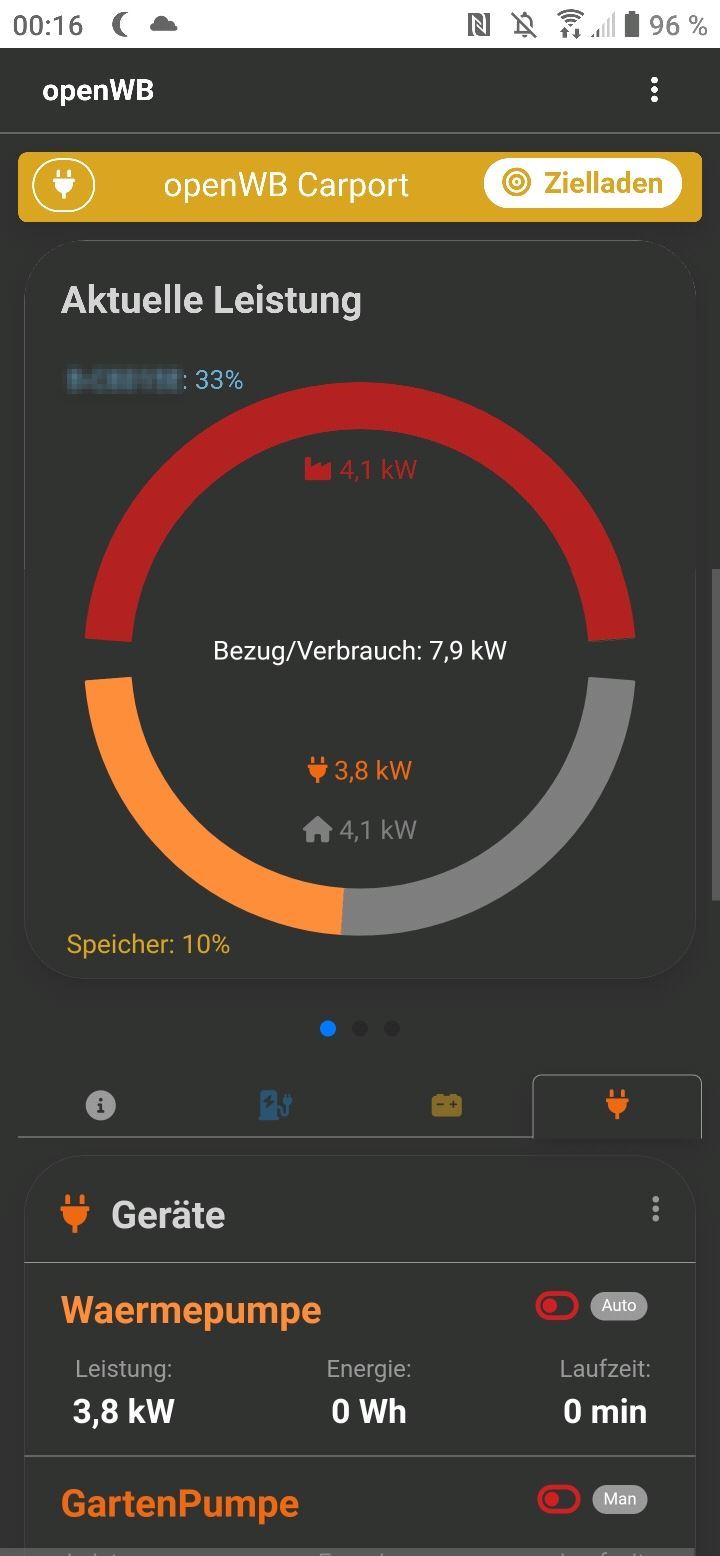720x1556 pixels.
Task: Switch to the info tab
Action: pyautogui.click(x=100, y=1105)
